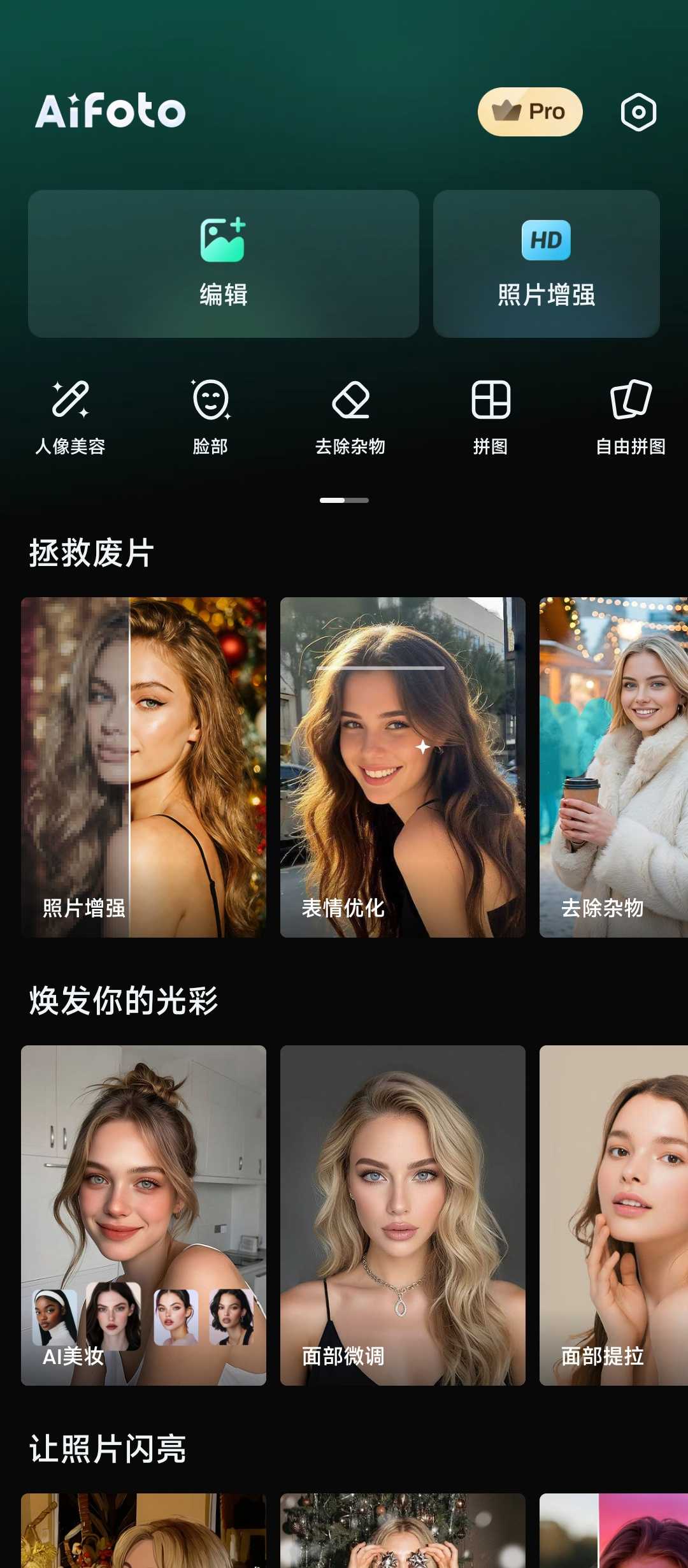Tap the HD 照片增强 card

(x=546, y=264)
